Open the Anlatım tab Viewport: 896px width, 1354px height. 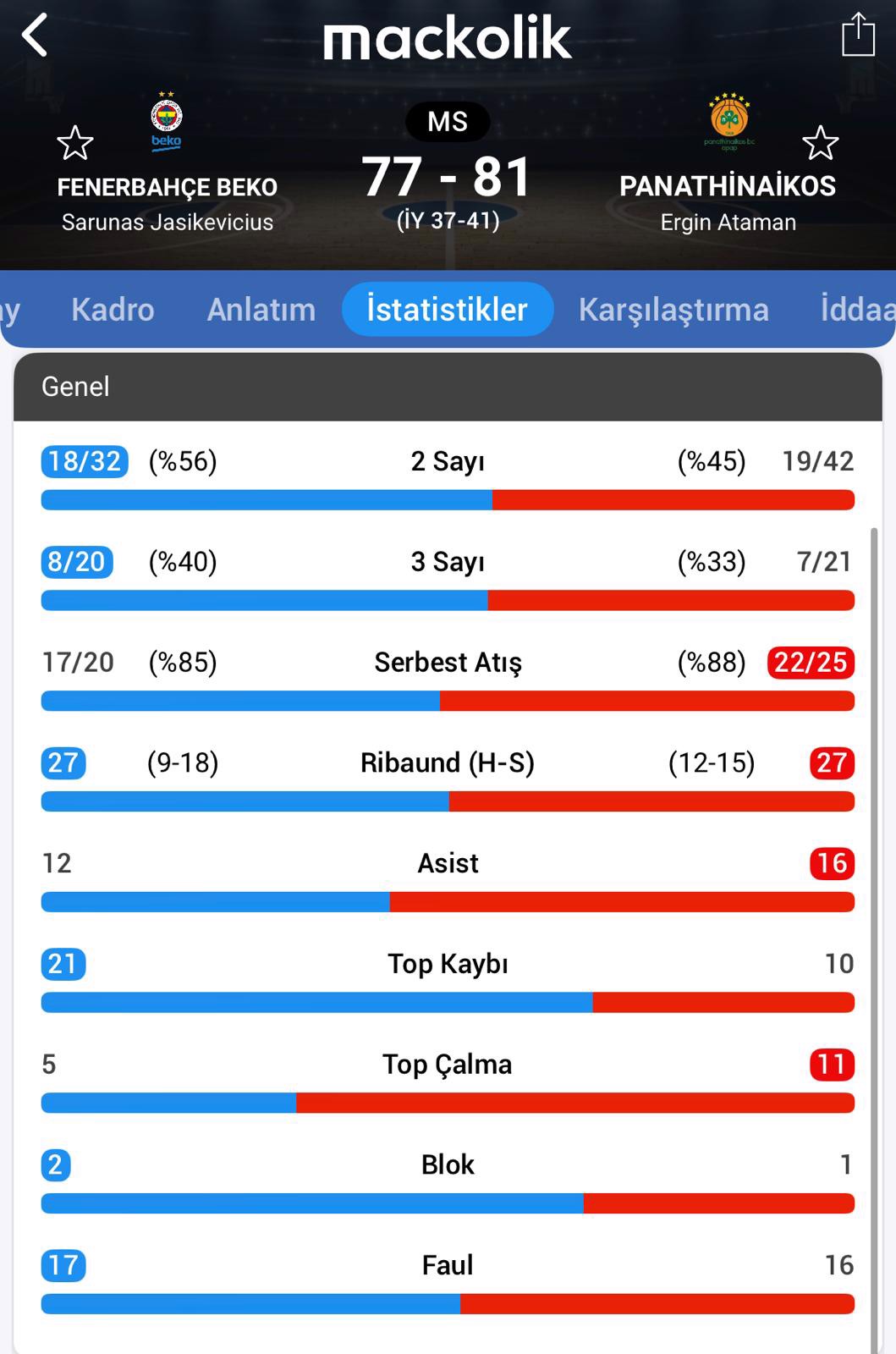tap(261, 310)
